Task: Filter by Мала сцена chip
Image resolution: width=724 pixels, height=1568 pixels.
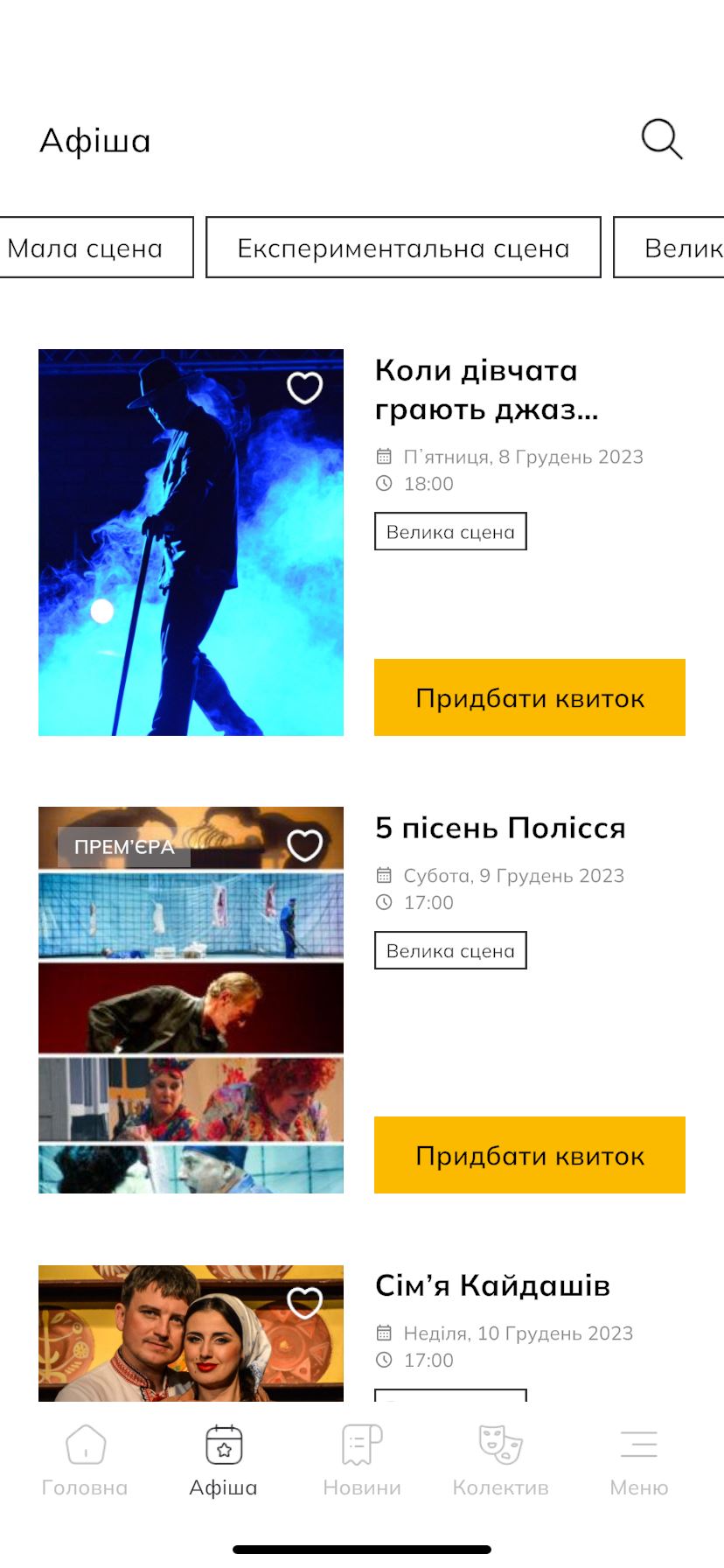Action: pos(94,248)
